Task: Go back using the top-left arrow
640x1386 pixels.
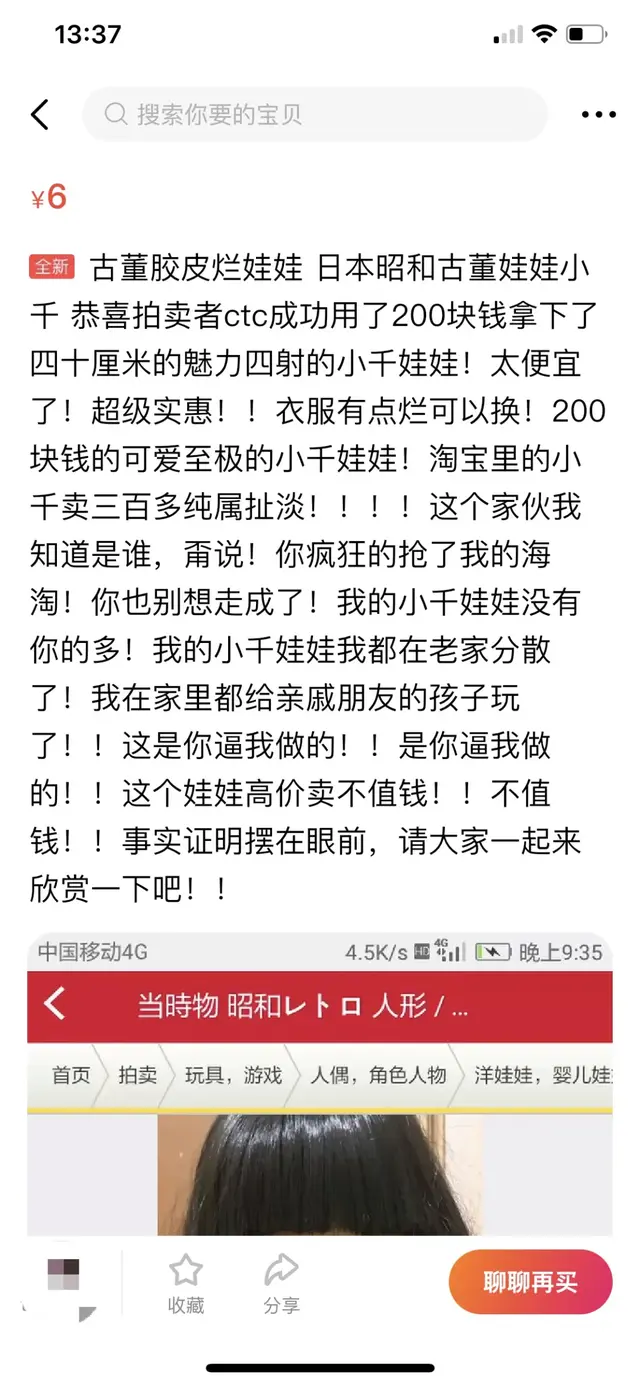Action: coord(40,115)
